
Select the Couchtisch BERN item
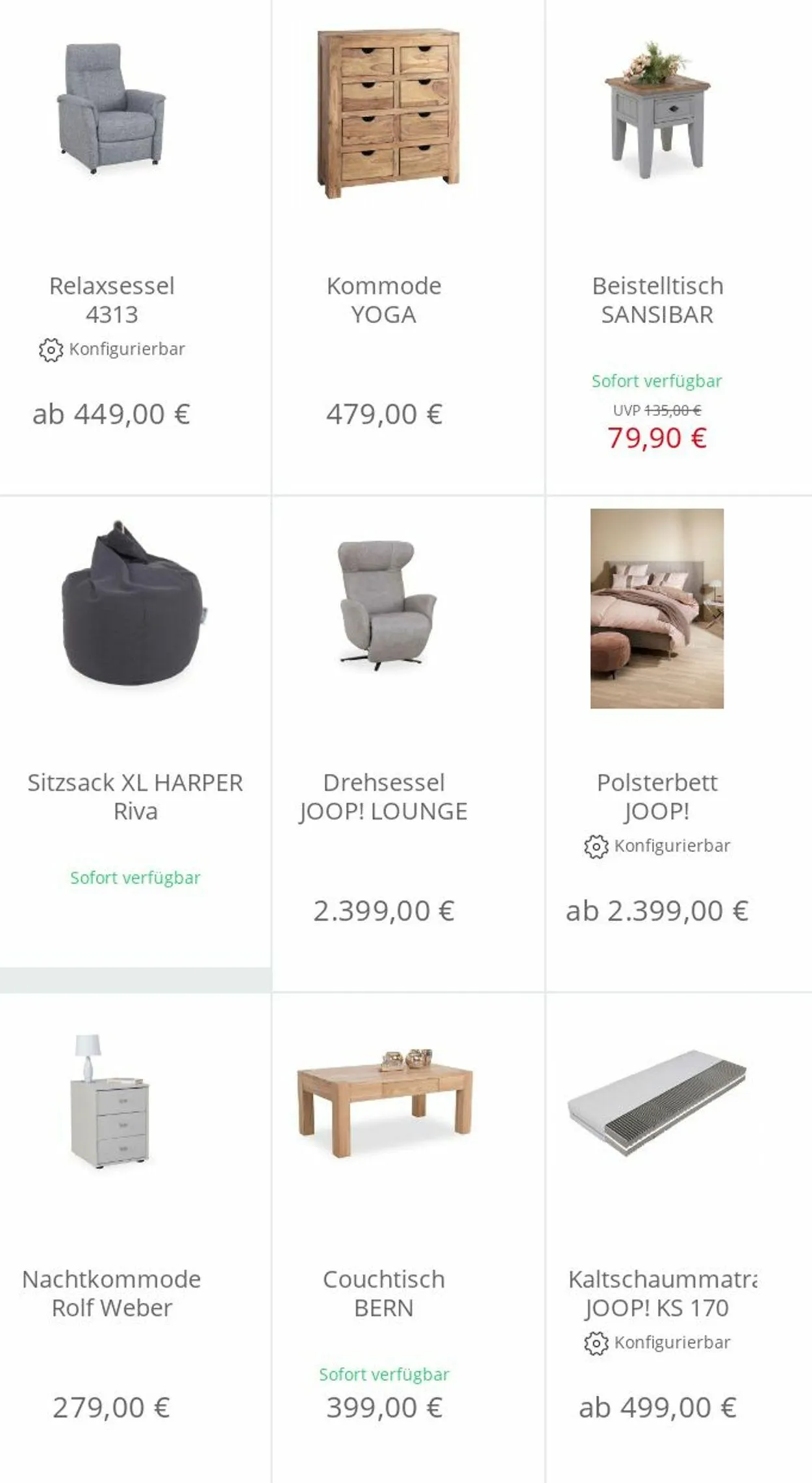[x=408, y=1238]
